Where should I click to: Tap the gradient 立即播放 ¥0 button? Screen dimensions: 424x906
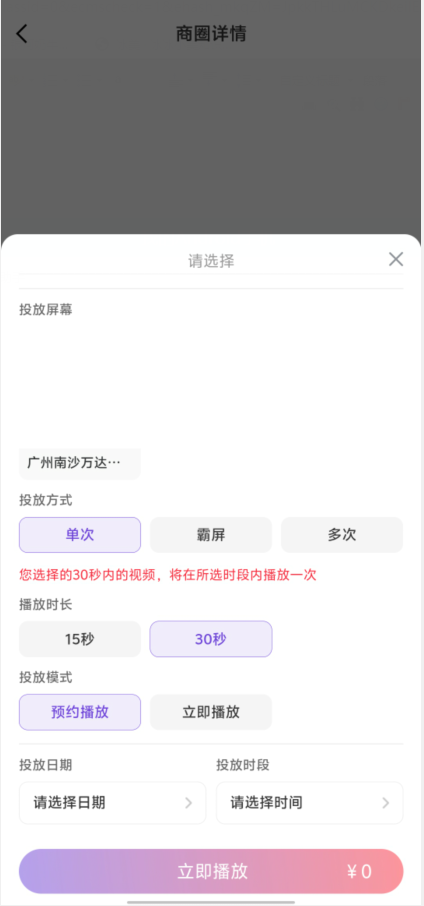211,871
